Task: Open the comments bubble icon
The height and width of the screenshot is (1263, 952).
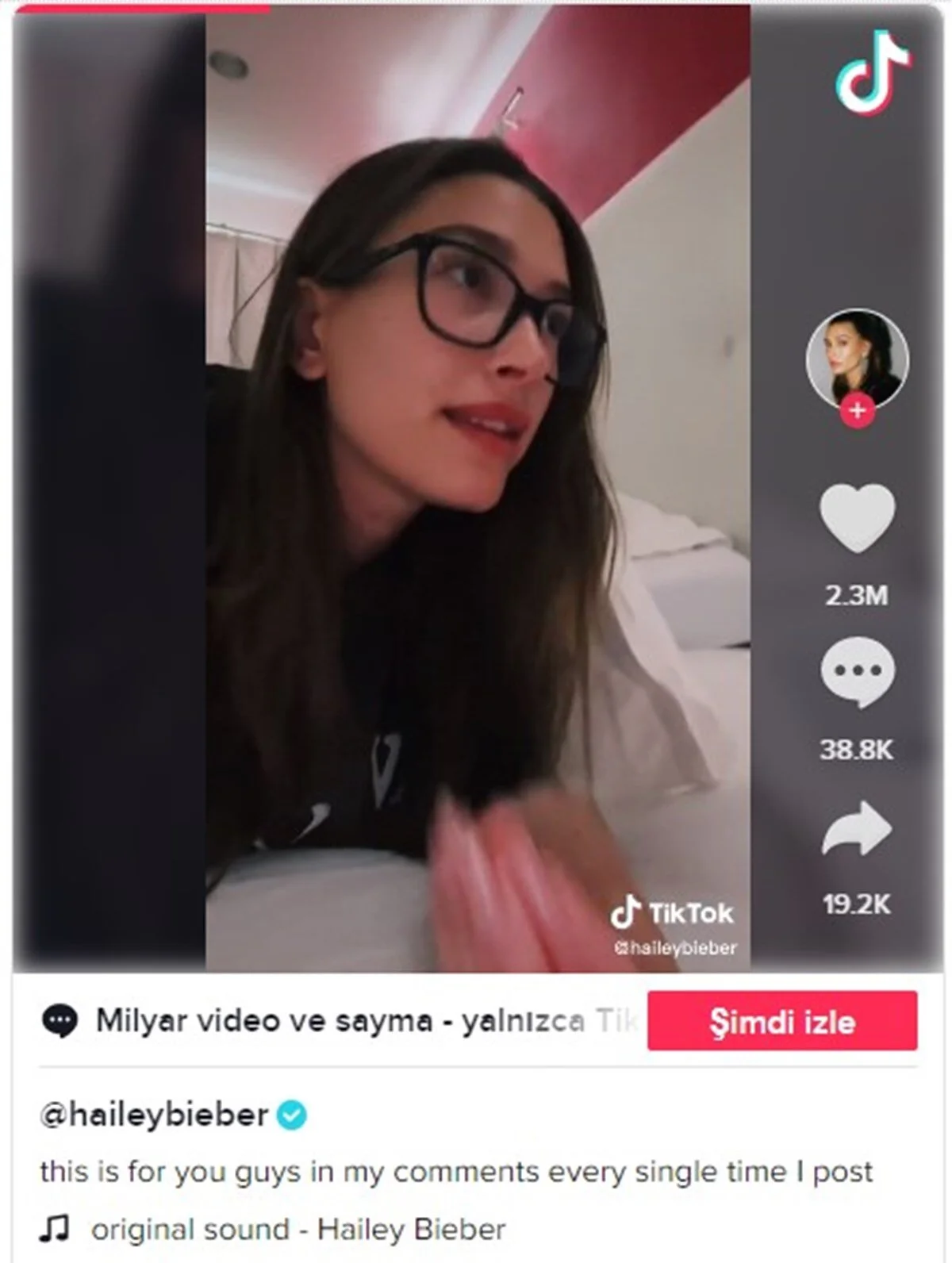Action: pos(857,673)
